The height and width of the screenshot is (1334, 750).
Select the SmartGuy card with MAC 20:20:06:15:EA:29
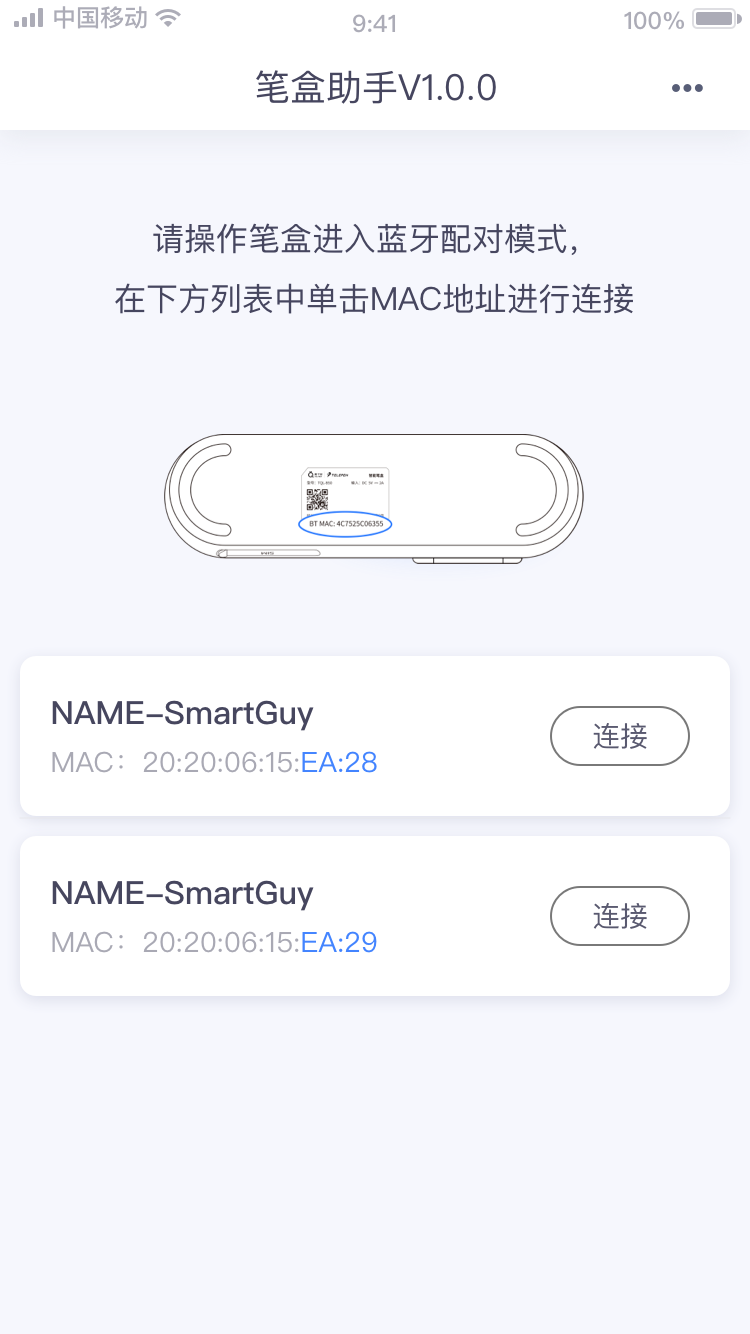click(x=280, y=917)
